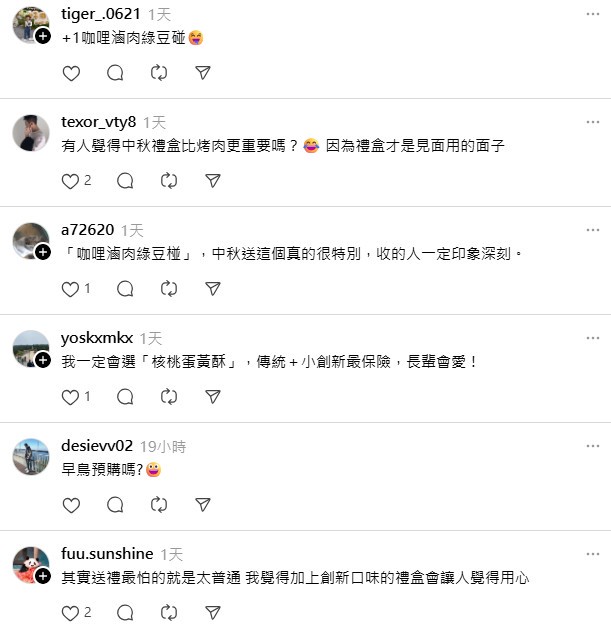Like a72620's comment

click(x=71, y=289)
